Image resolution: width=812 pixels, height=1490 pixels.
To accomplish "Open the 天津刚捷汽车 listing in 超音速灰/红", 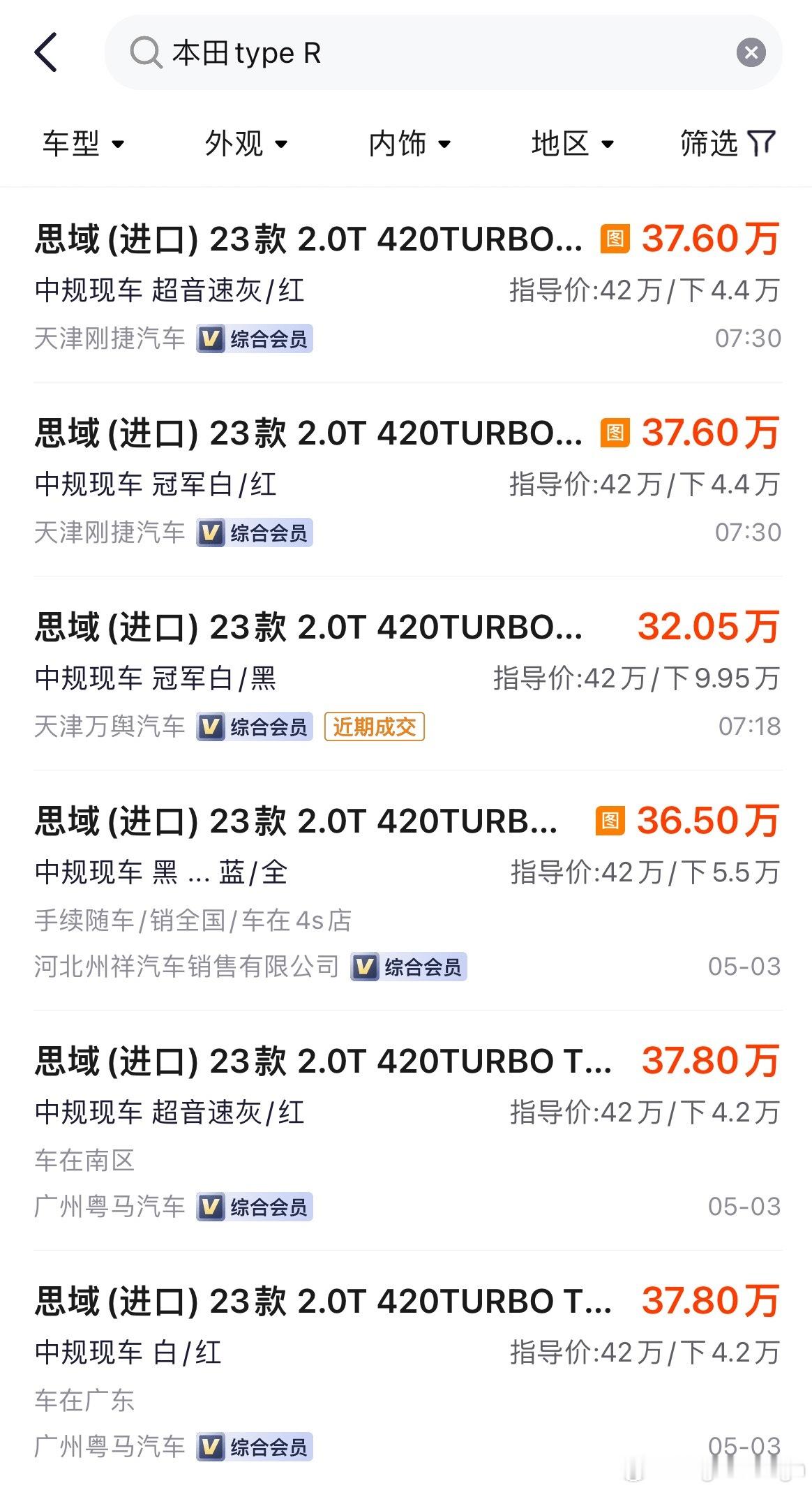I will click(x=407, y=285).
